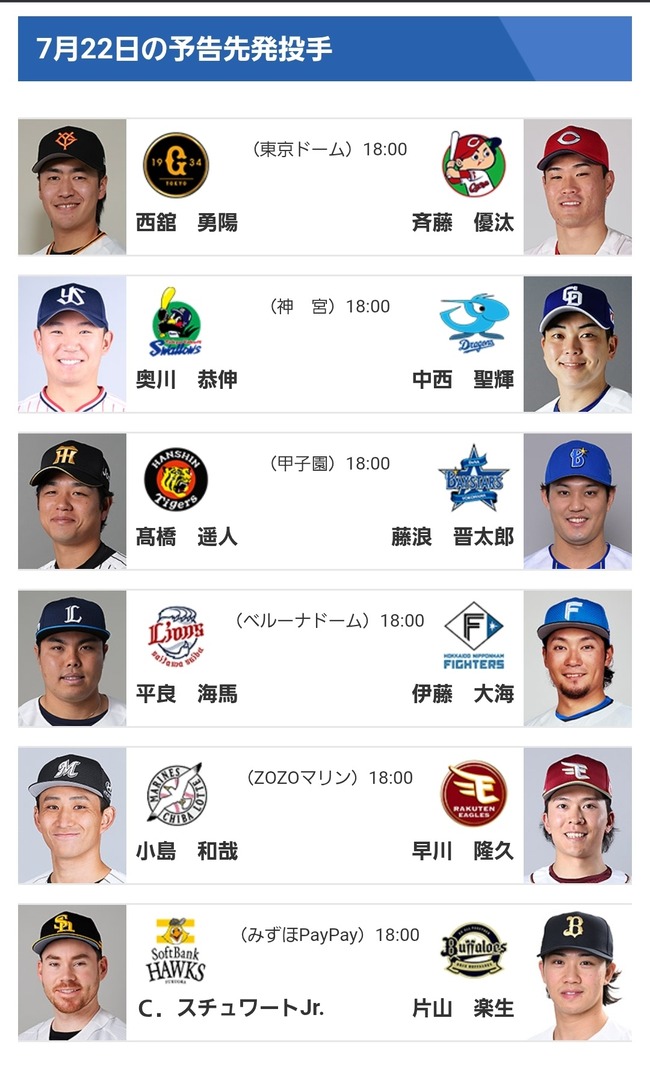The width and height of the screenshot is (650, 1065).
Task: Open the 西舘 vs 斉藤 Tokyo Dome matchup
Action: point(325,187)
